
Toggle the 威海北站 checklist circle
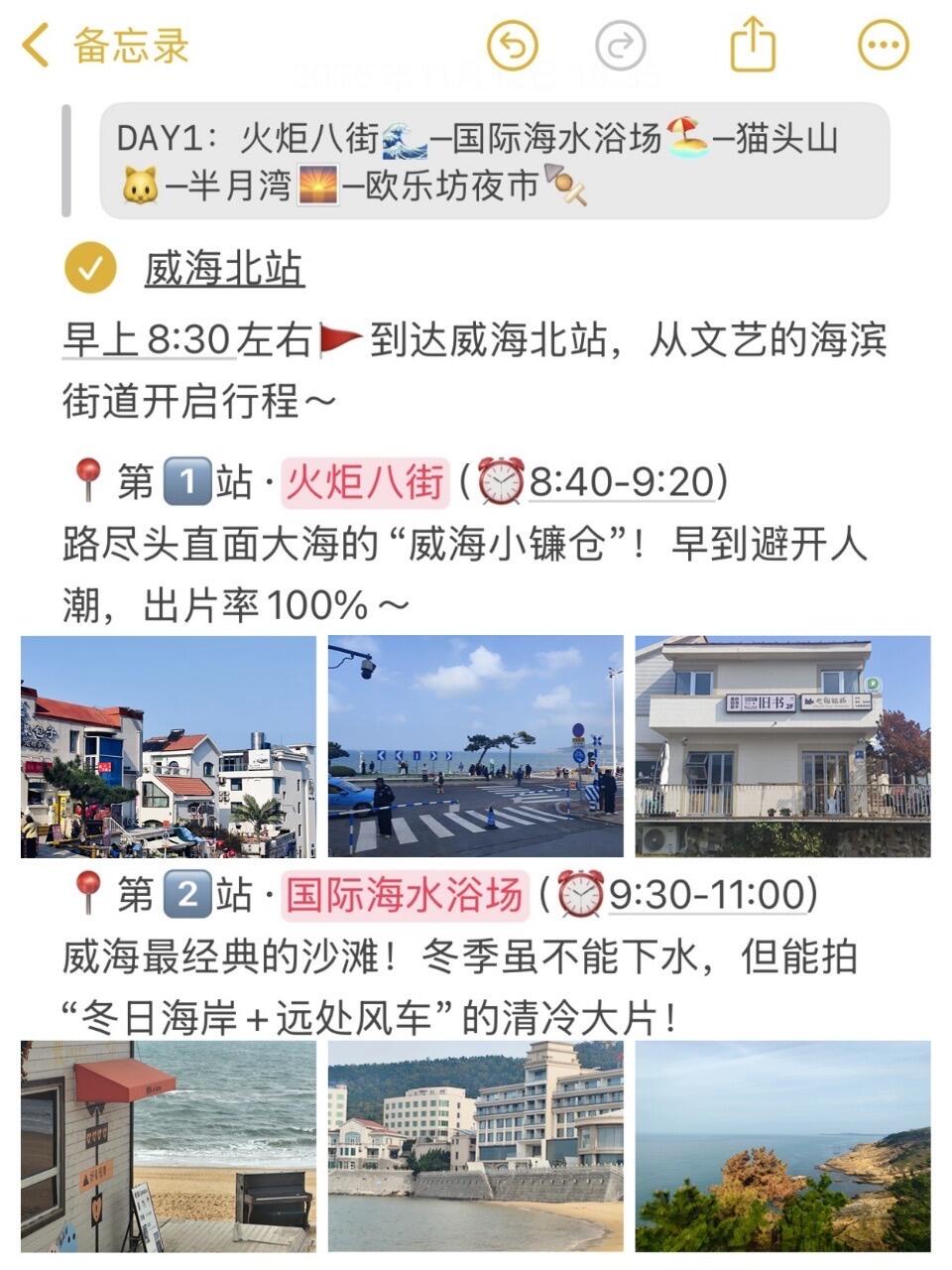90,270
